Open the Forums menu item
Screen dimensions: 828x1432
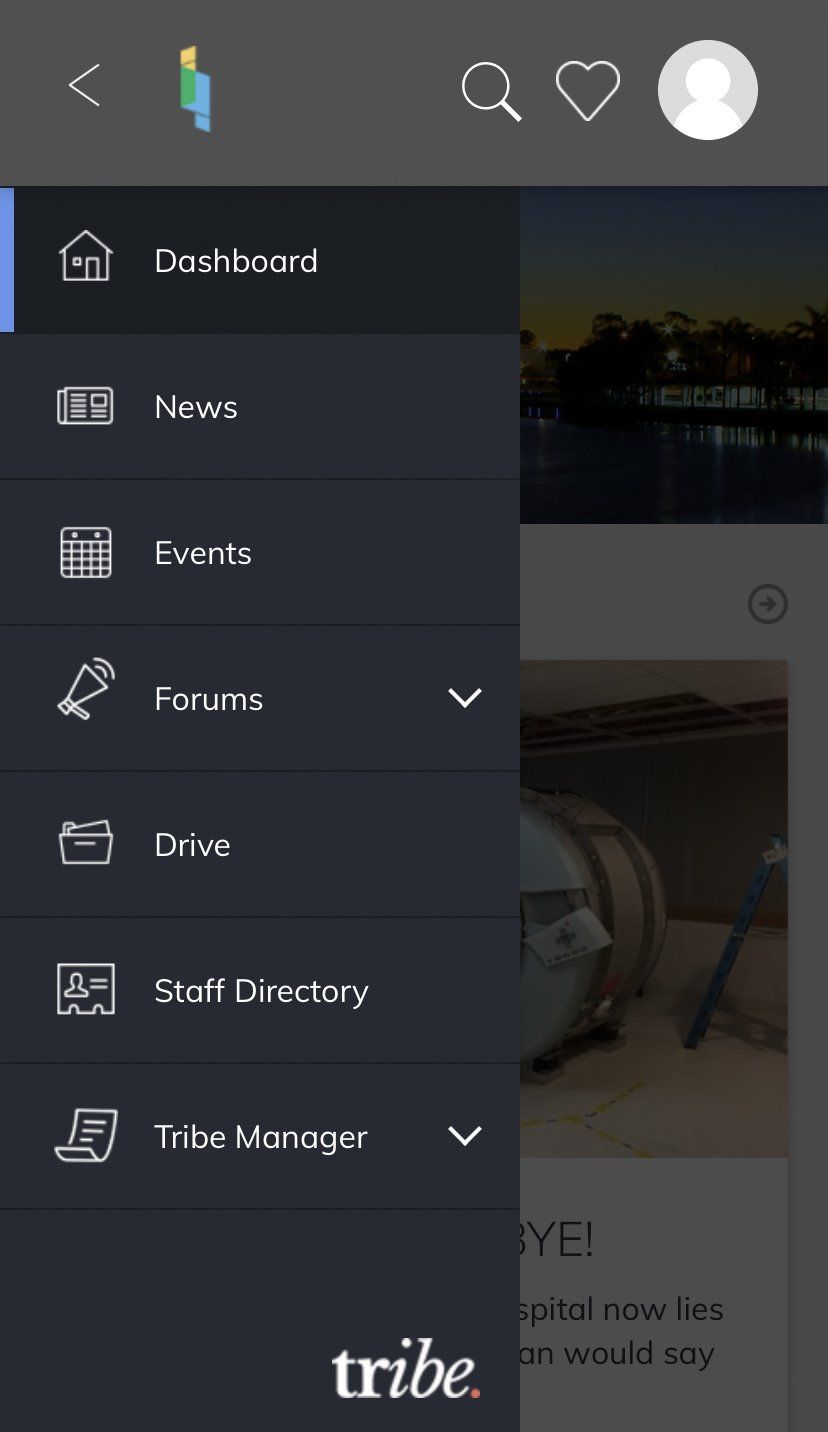click(x=260, y=698)
